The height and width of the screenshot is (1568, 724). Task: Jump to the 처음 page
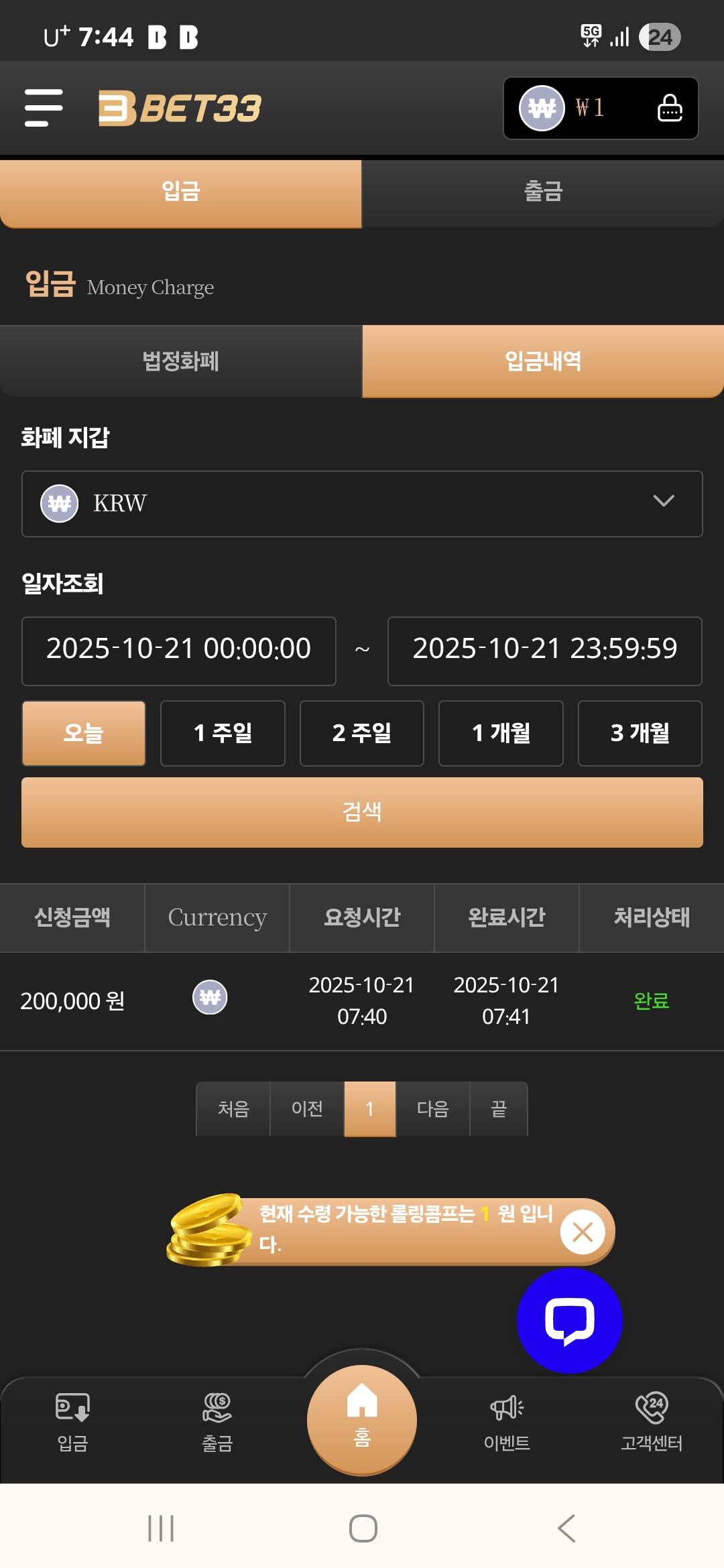tap(233, 1109)
